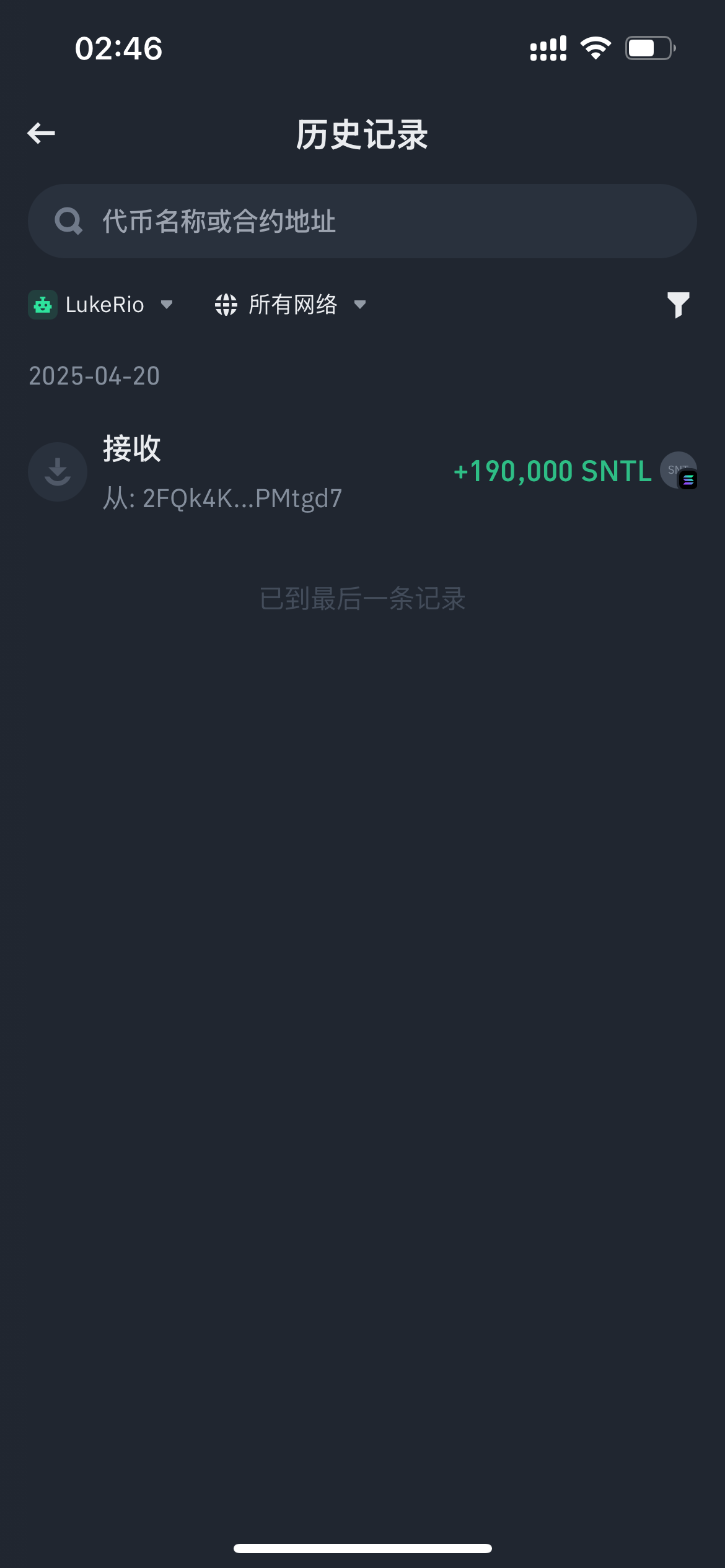The image size is (725, 1568).
Task: Open the filter funnel icon
Action: point(678,305)
